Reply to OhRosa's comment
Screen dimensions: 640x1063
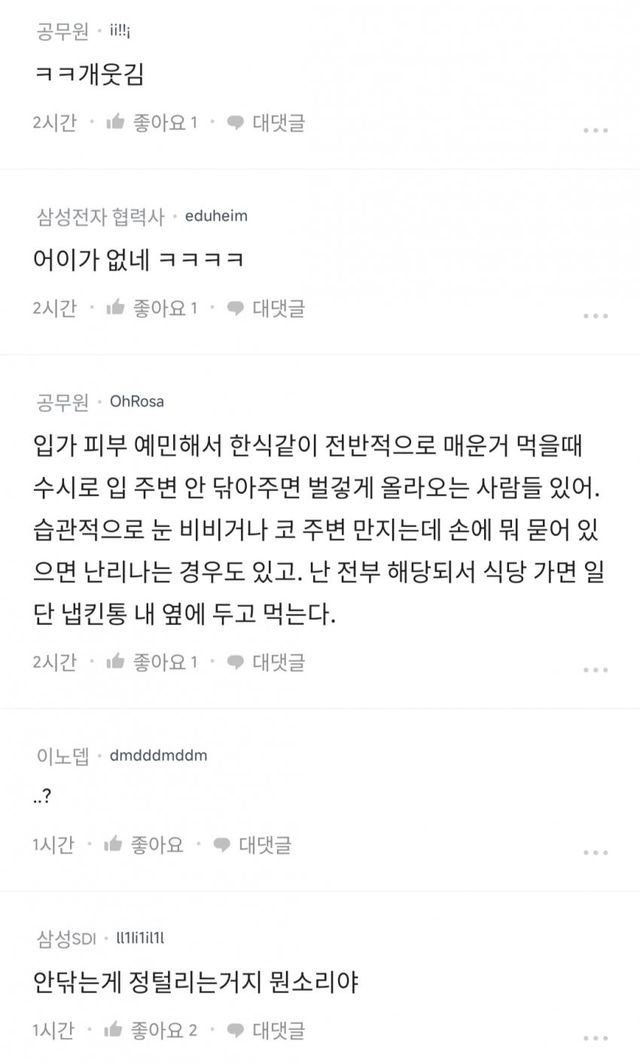point(265,662)
